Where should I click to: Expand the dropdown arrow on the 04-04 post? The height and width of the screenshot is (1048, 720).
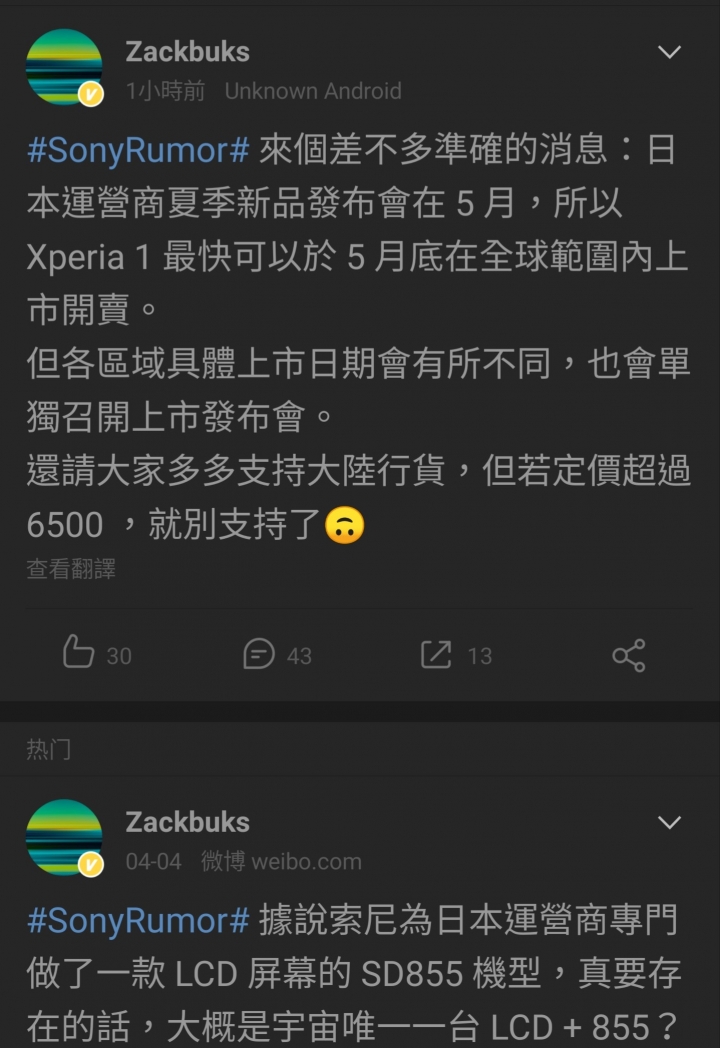pos(668,823)
